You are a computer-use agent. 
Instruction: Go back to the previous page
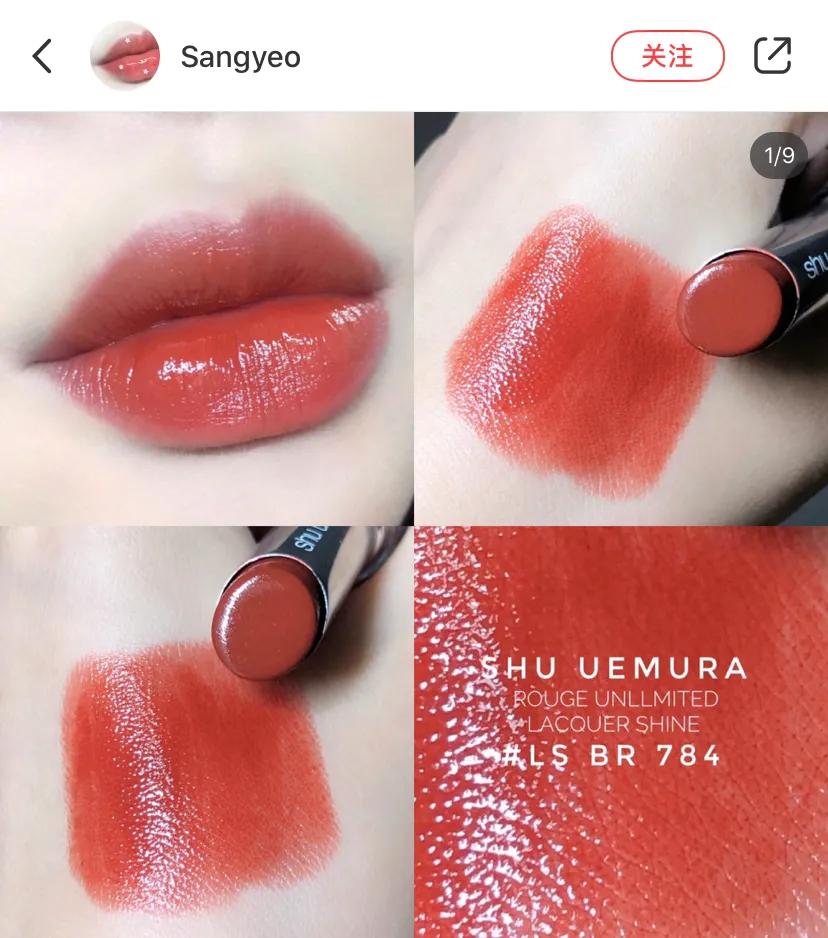pyautogui.click(x=42, y=56)
